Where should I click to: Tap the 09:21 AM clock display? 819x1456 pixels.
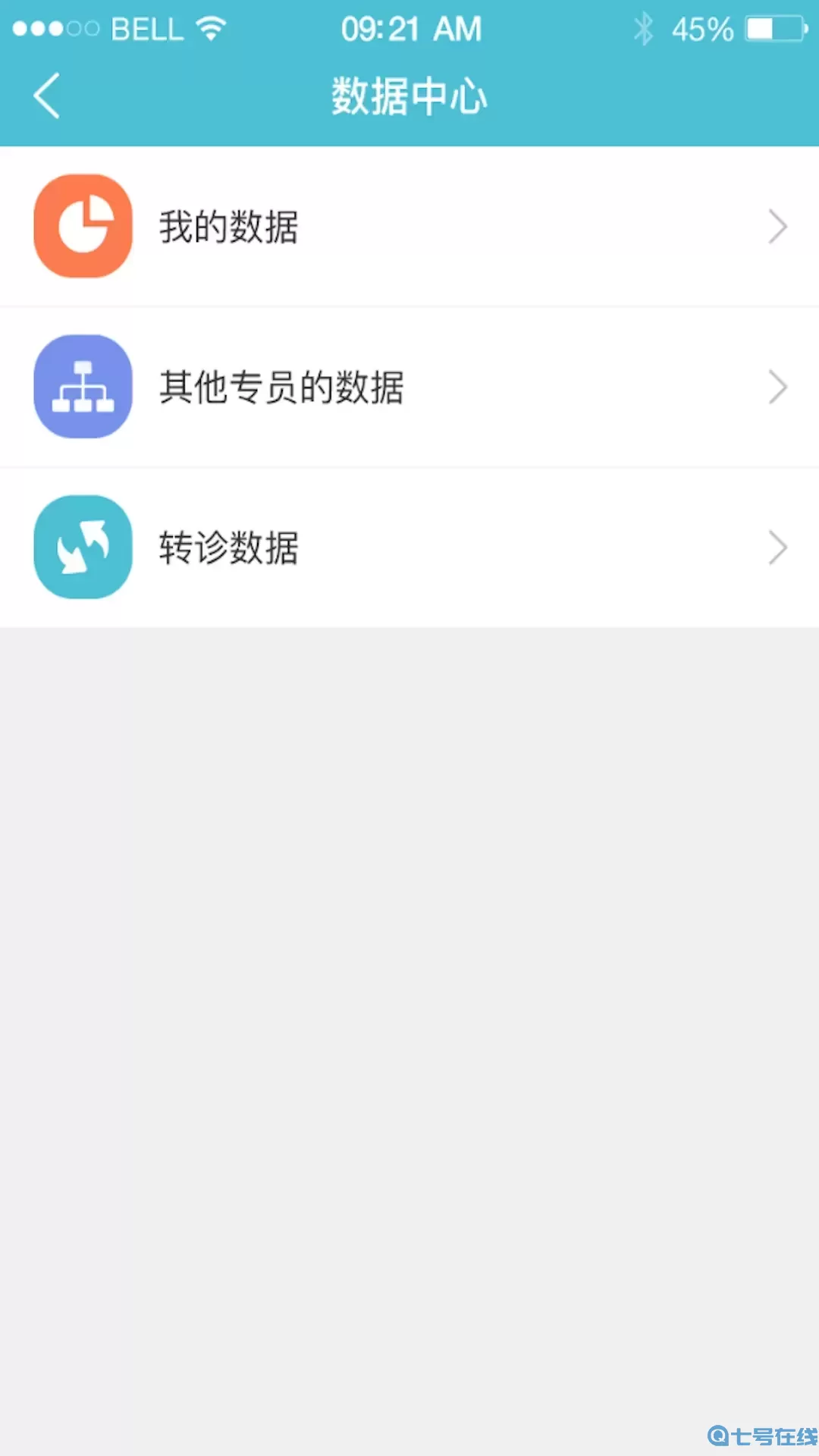click(x=409, y=29)
